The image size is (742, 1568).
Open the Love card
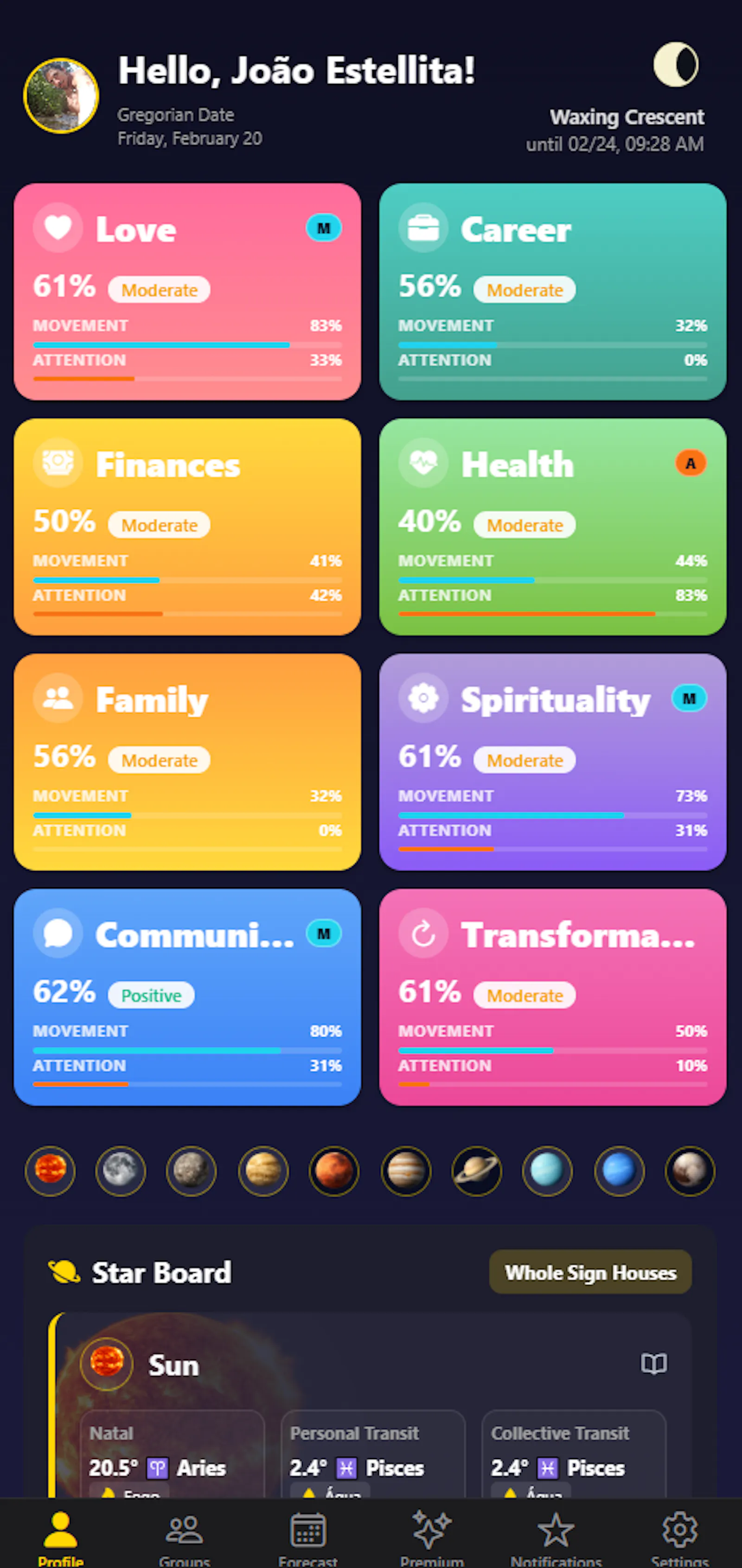point(187,292)
